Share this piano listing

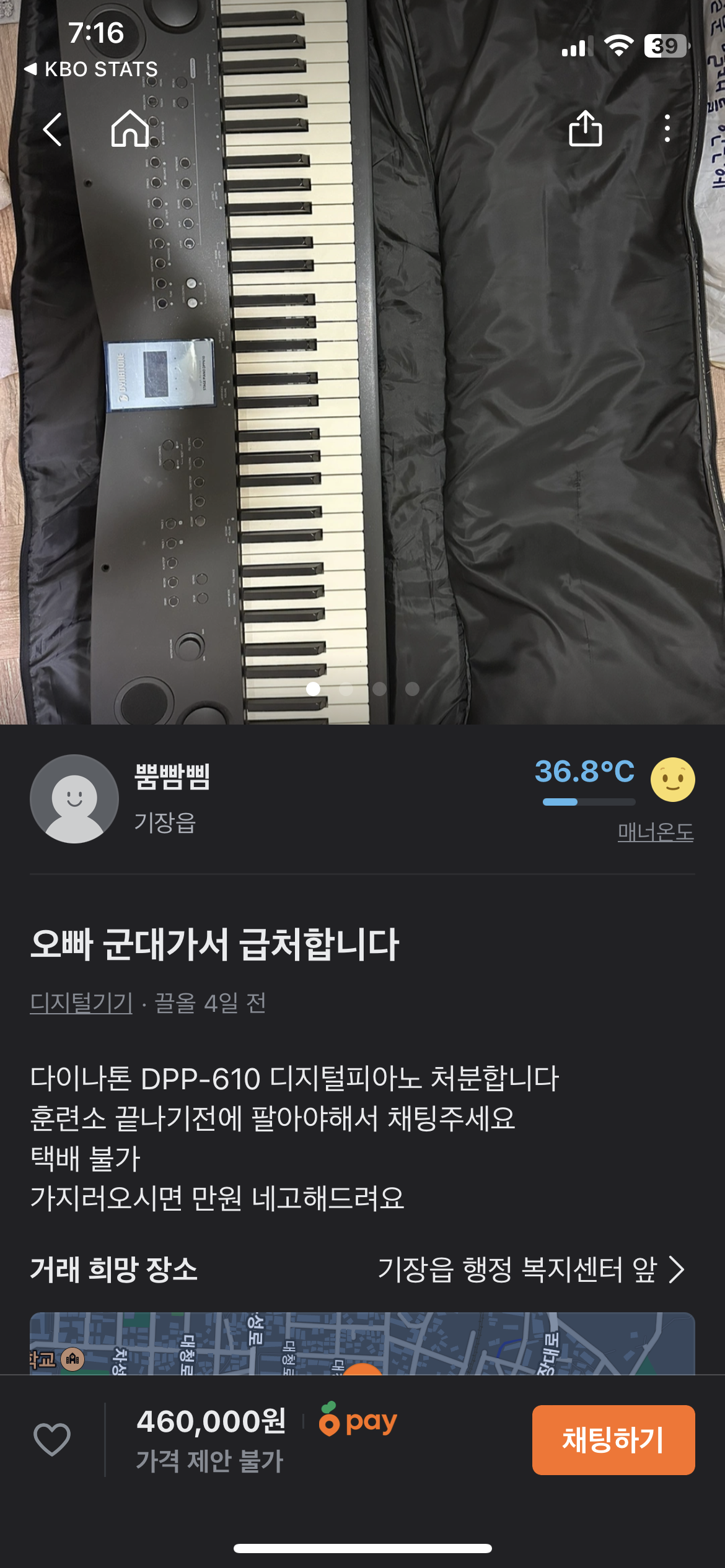[585, 129]
